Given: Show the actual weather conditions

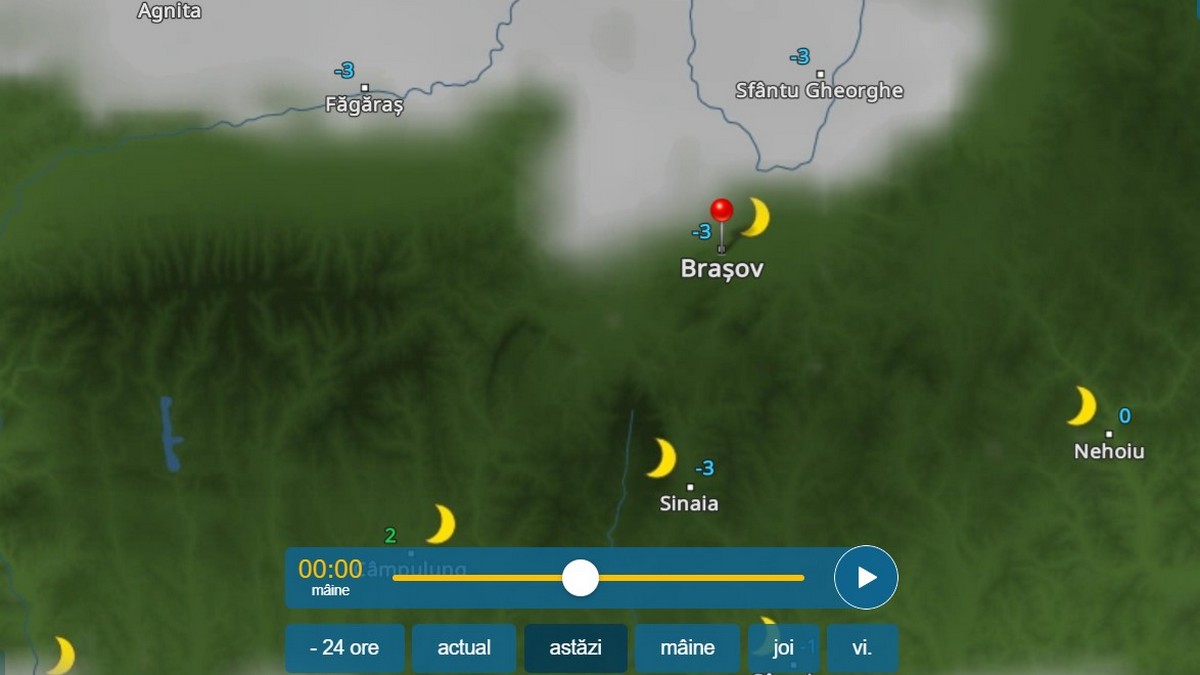Looking at the screenshot, I should (464, 648).
